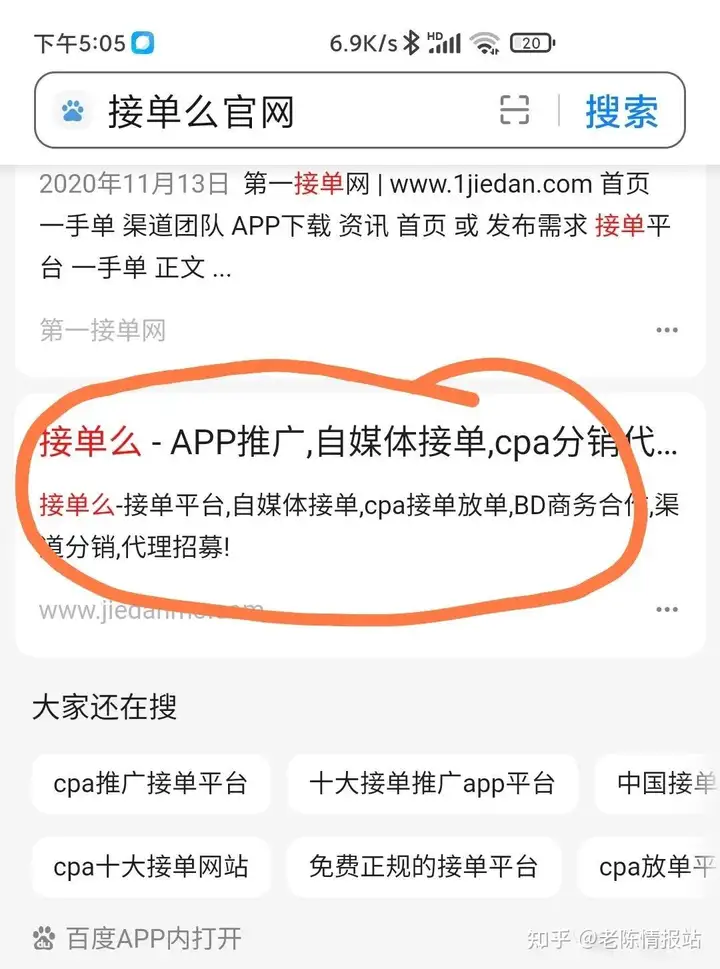This screenshot has width=720, height=969.
Task: Choose the 免费正规的接单平台 suggestion
Action: tap(423, 867)
